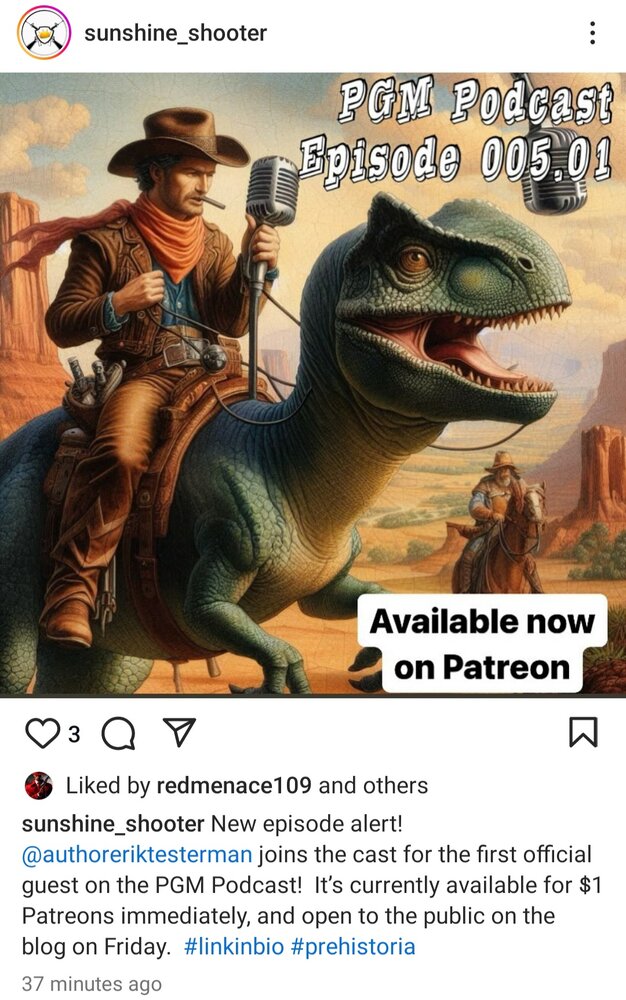Screen dimensions: 626x1000
Task: Open sunshine_shooter's profile picture
Action: pyautogui.click(x=45, y=33)
